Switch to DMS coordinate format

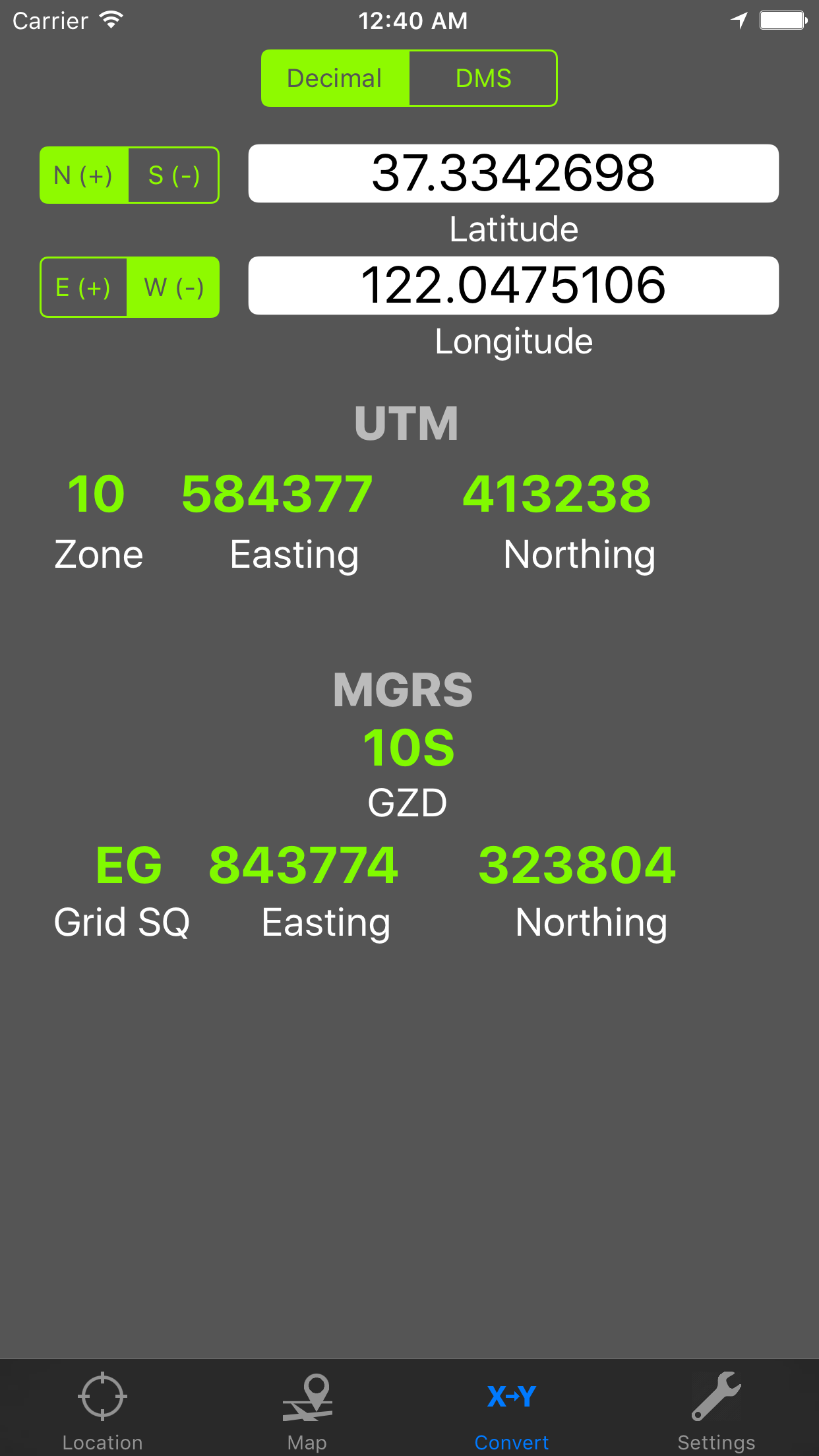coord(483,77)
